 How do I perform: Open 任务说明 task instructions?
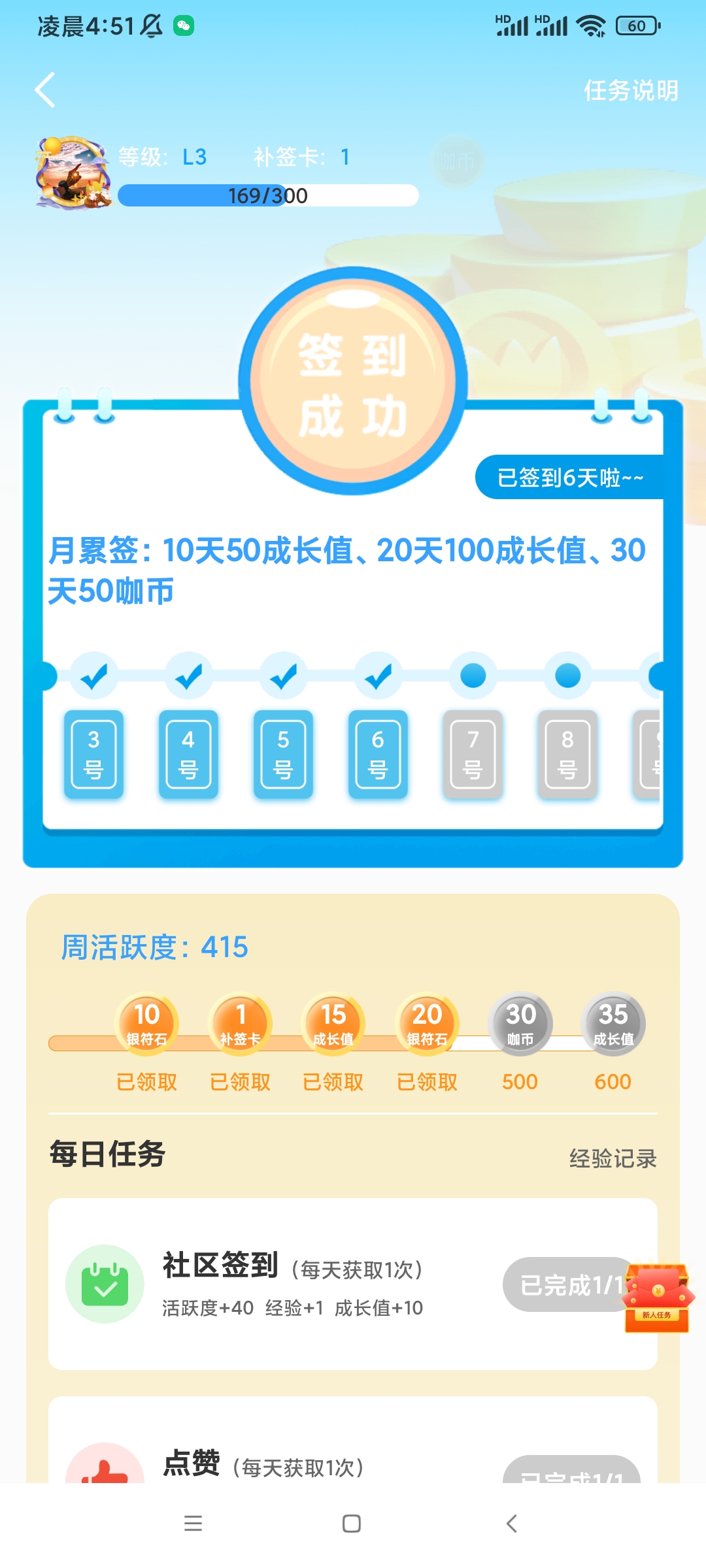[630, 90]
